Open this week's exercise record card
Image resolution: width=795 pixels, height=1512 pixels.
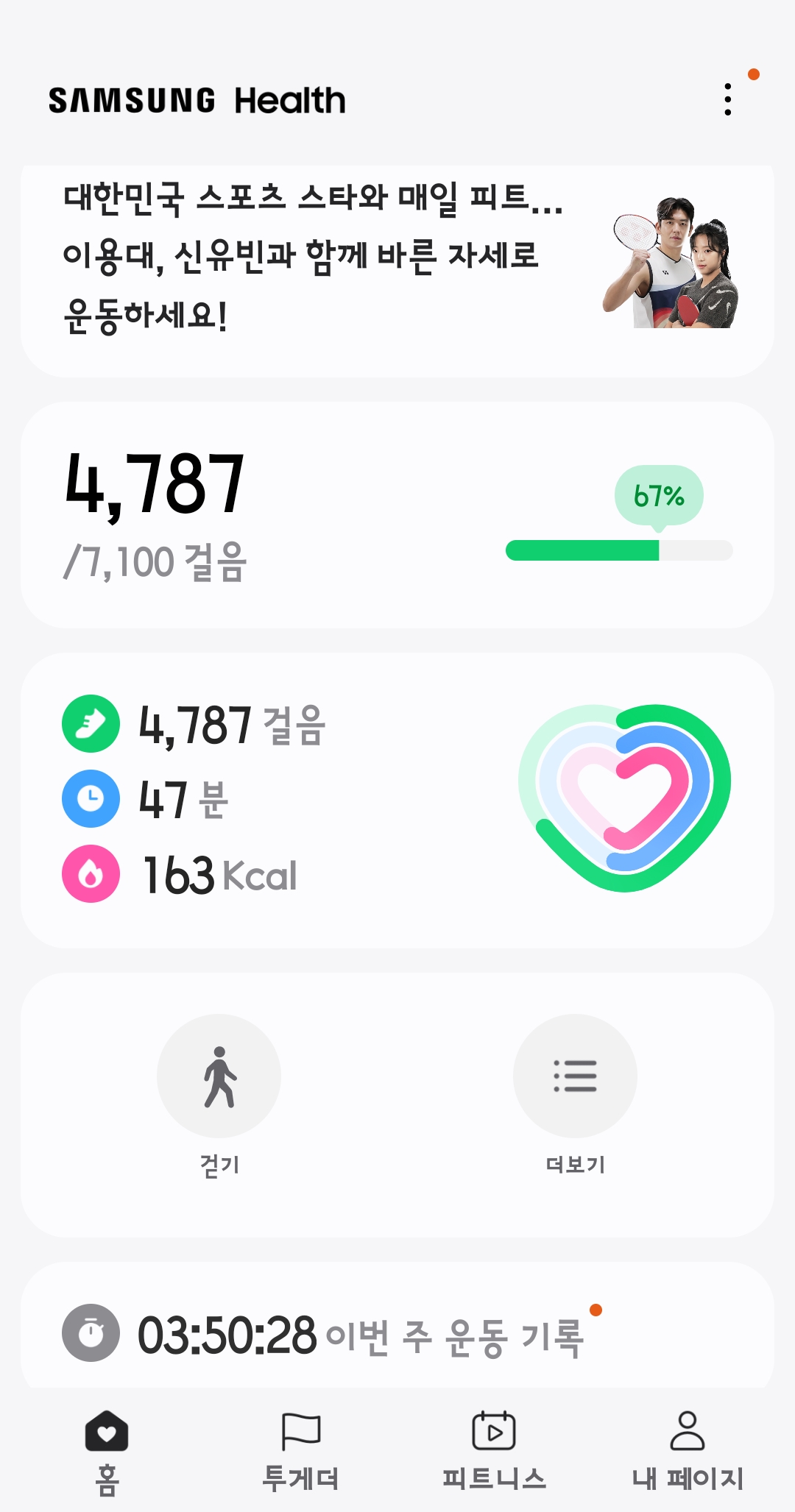pos(397,1333)
